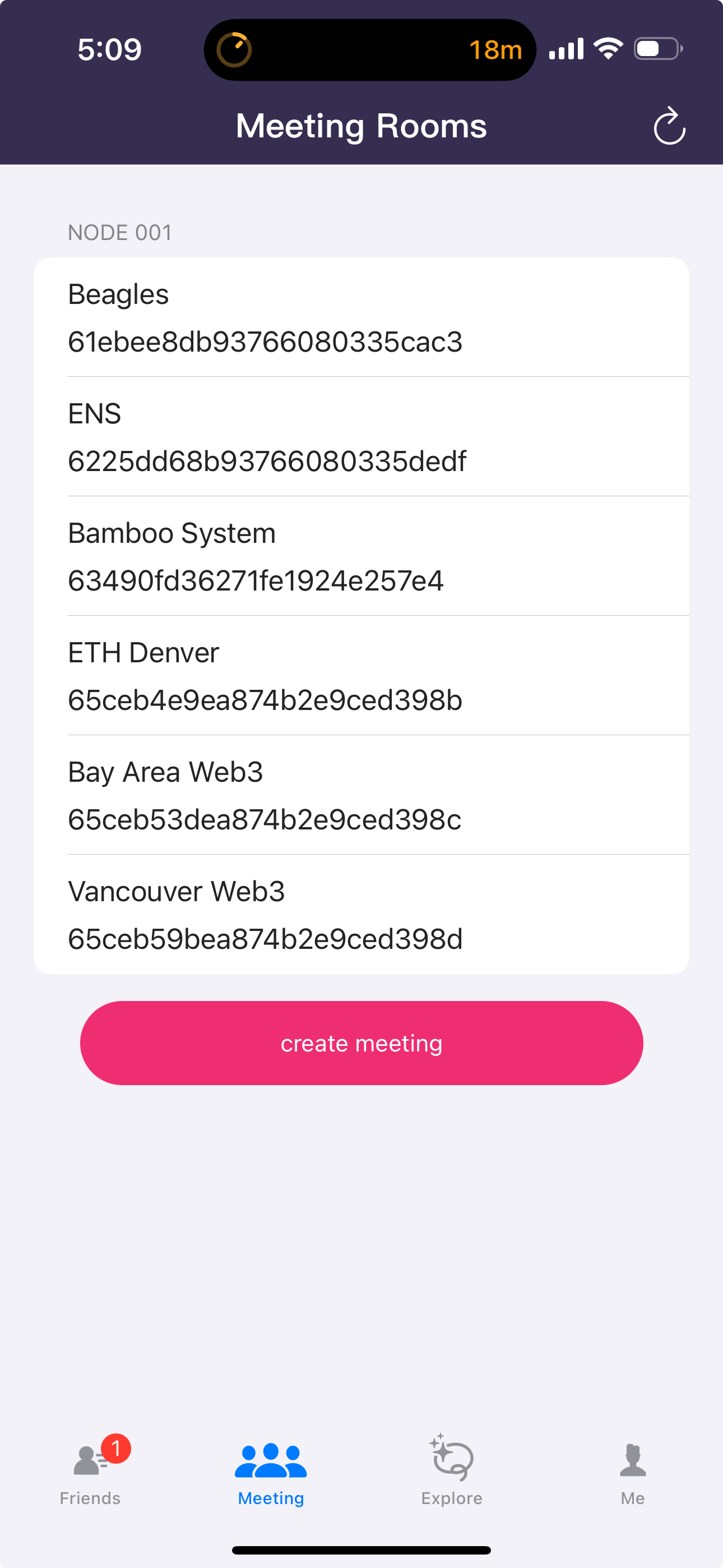
Task: Join the ETH Denver room
Action: [x=361, y=675]
